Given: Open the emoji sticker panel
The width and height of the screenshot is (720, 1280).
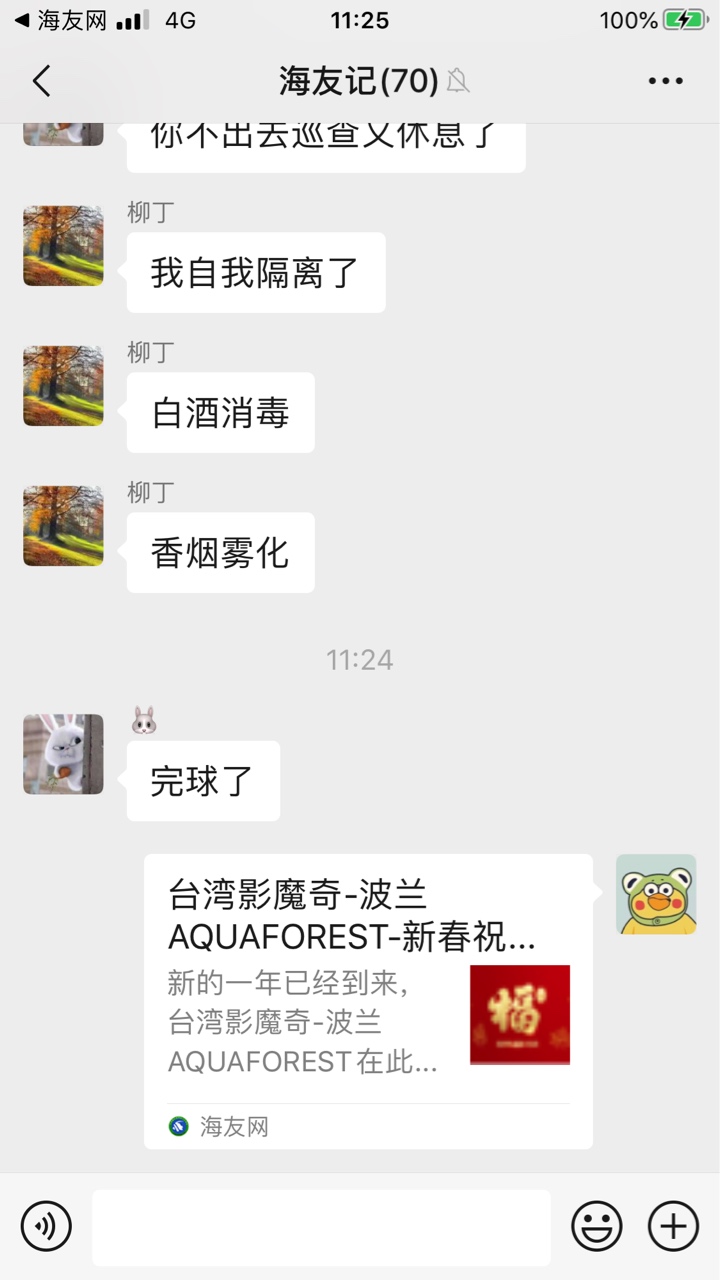Looking at the screenshot, I should tap(596, 1226).
